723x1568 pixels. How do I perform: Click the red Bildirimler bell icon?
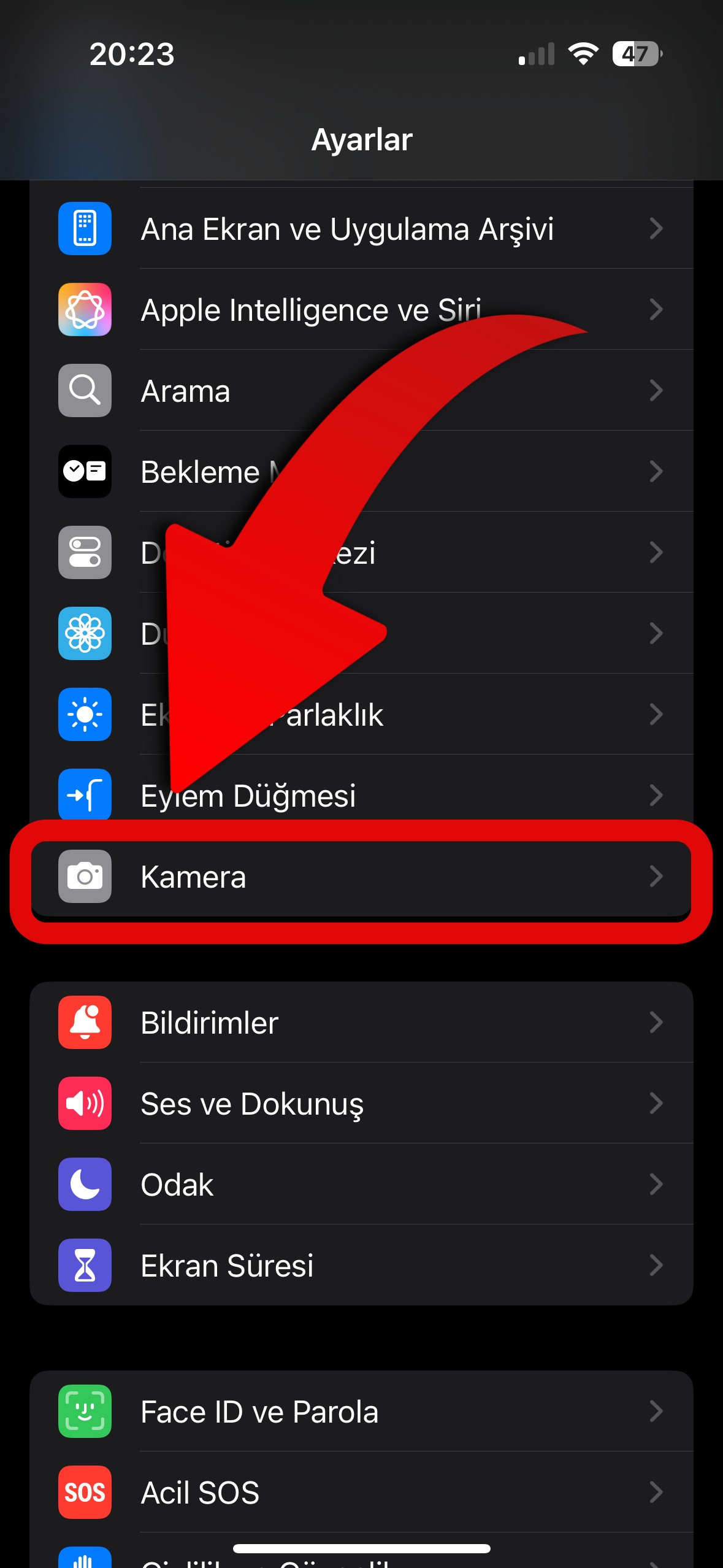[x=85, y=1023]
